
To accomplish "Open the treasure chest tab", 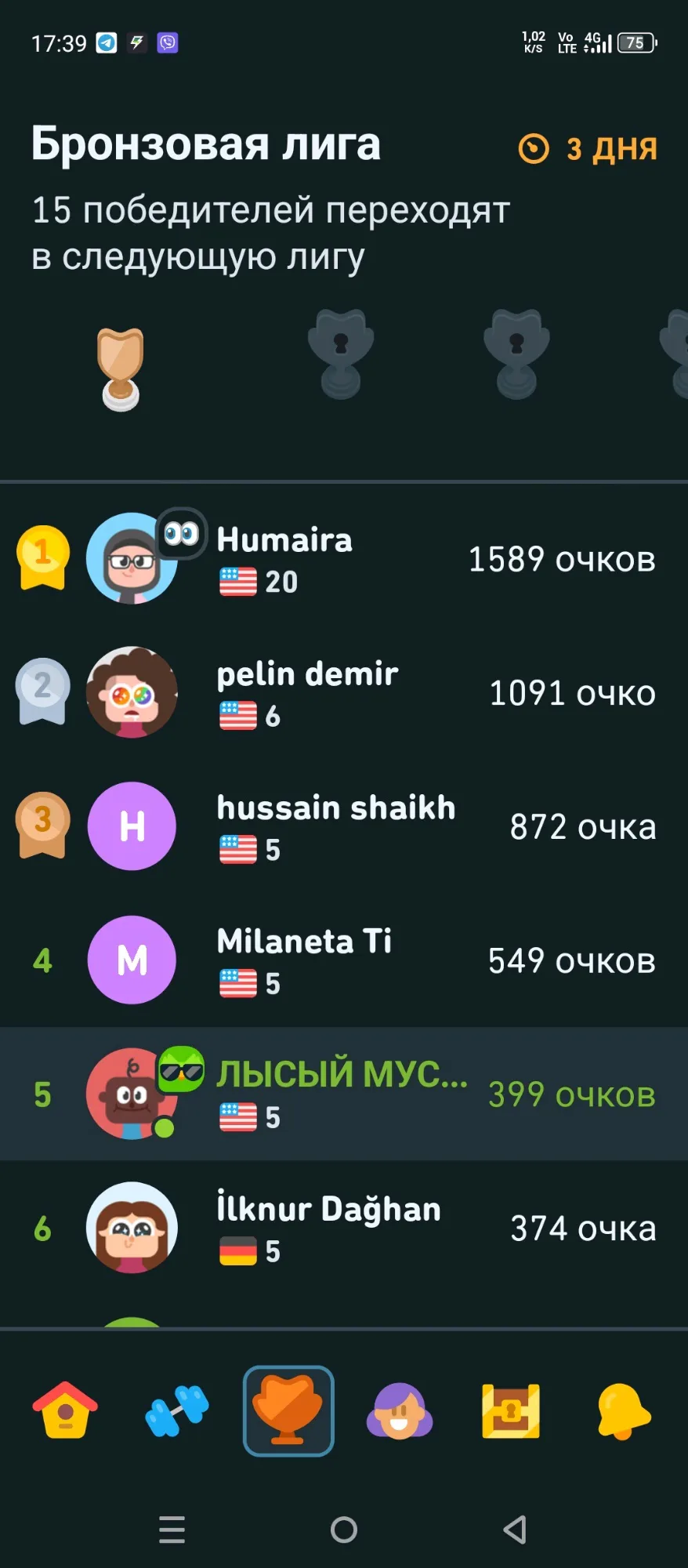I will [x=511, y=1410].
